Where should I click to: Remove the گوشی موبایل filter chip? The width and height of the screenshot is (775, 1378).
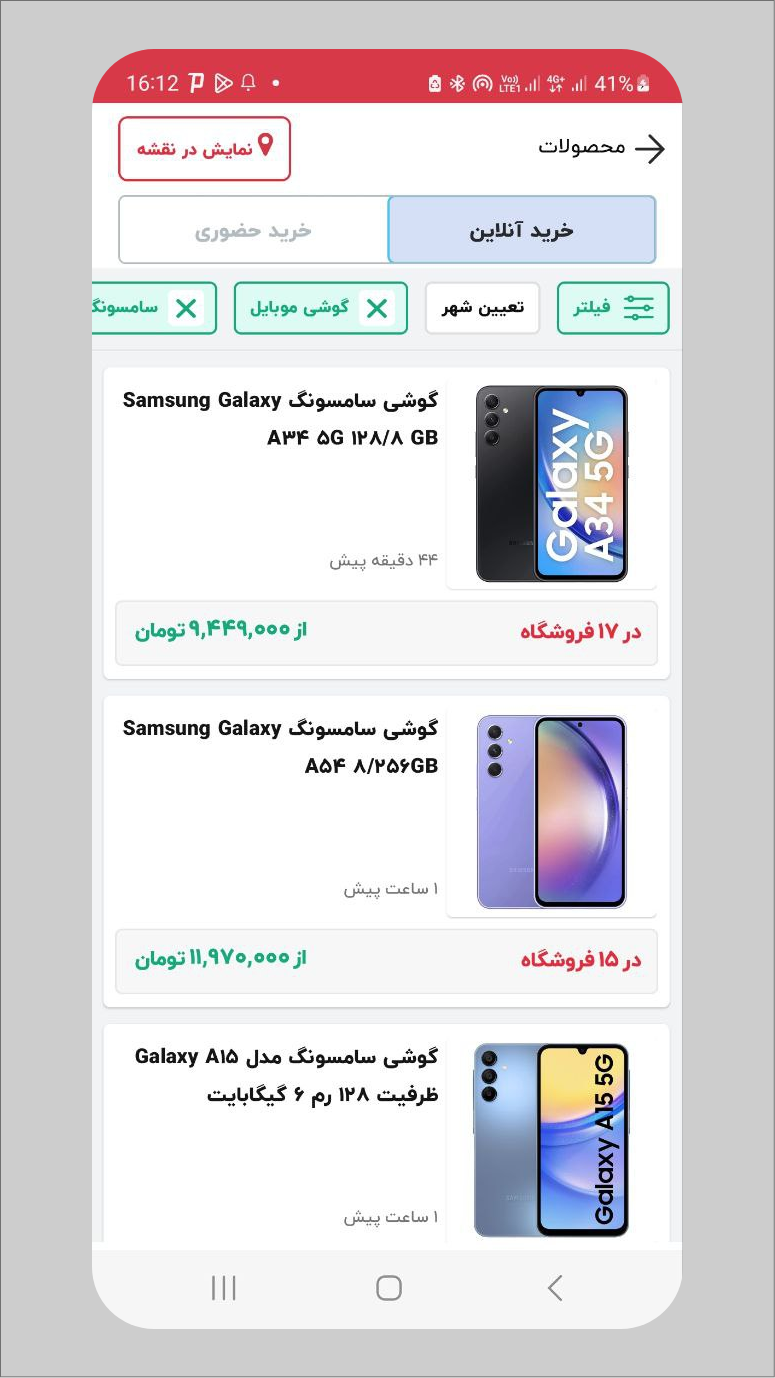coord(376,309)
